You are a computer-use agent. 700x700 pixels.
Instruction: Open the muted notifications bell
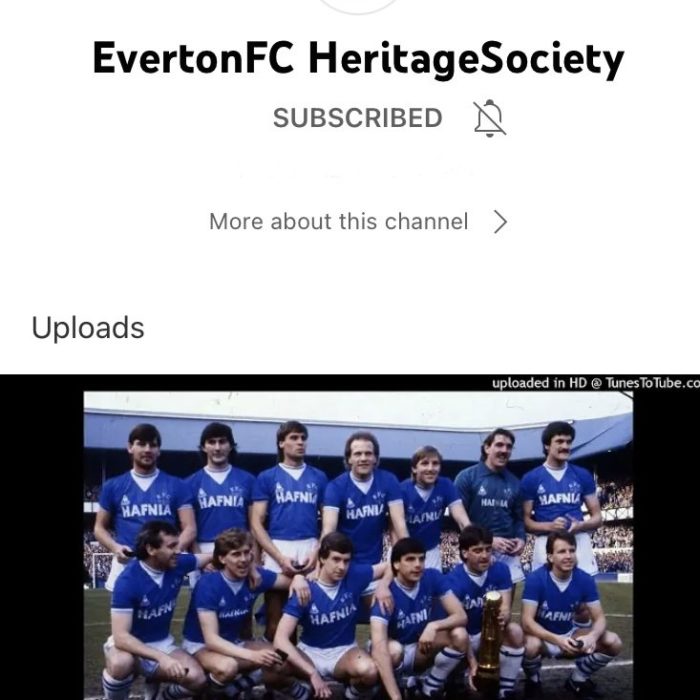488,118
